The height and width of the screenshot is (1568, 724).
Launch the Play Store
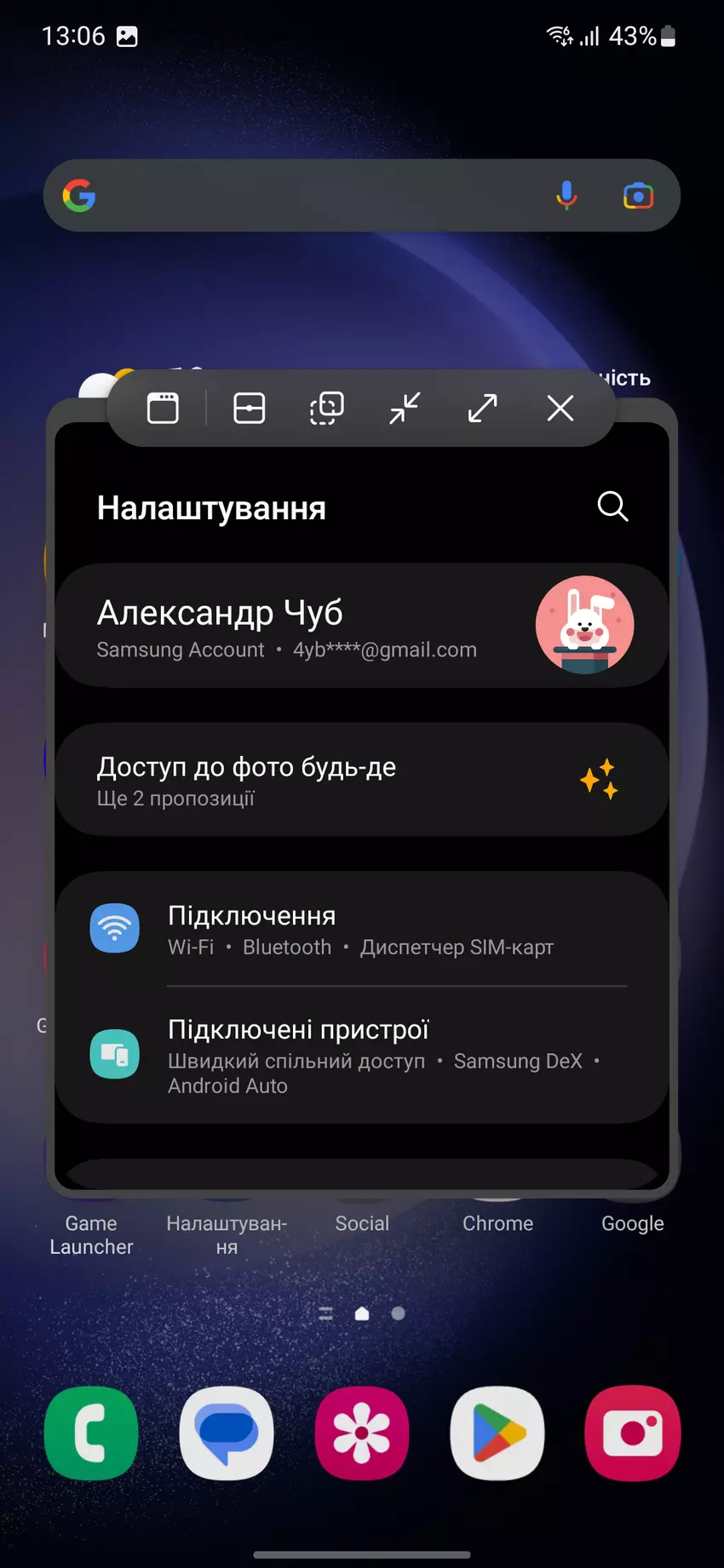pos(497,1434)
